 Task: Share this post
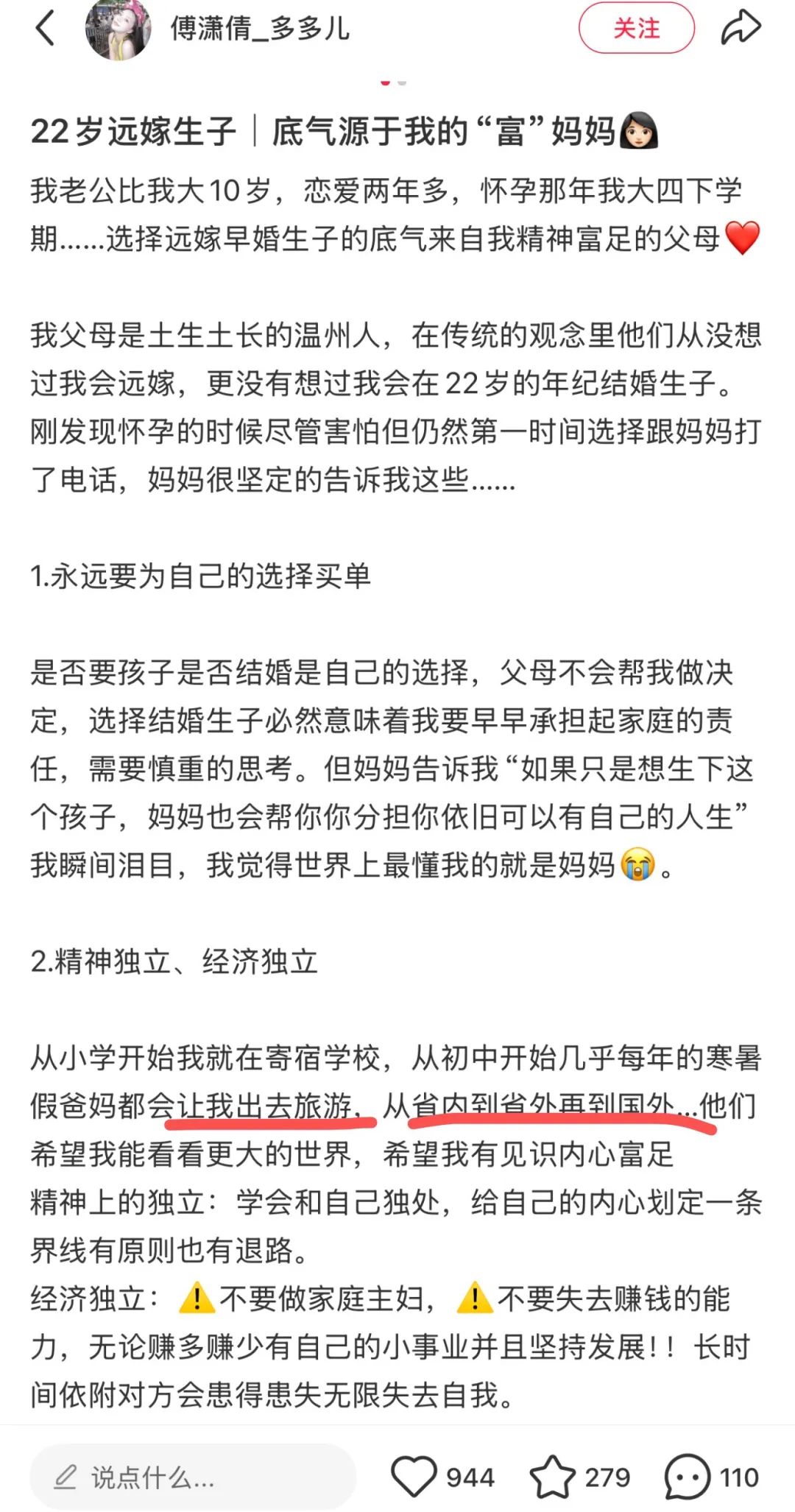[x=740, y=29]
